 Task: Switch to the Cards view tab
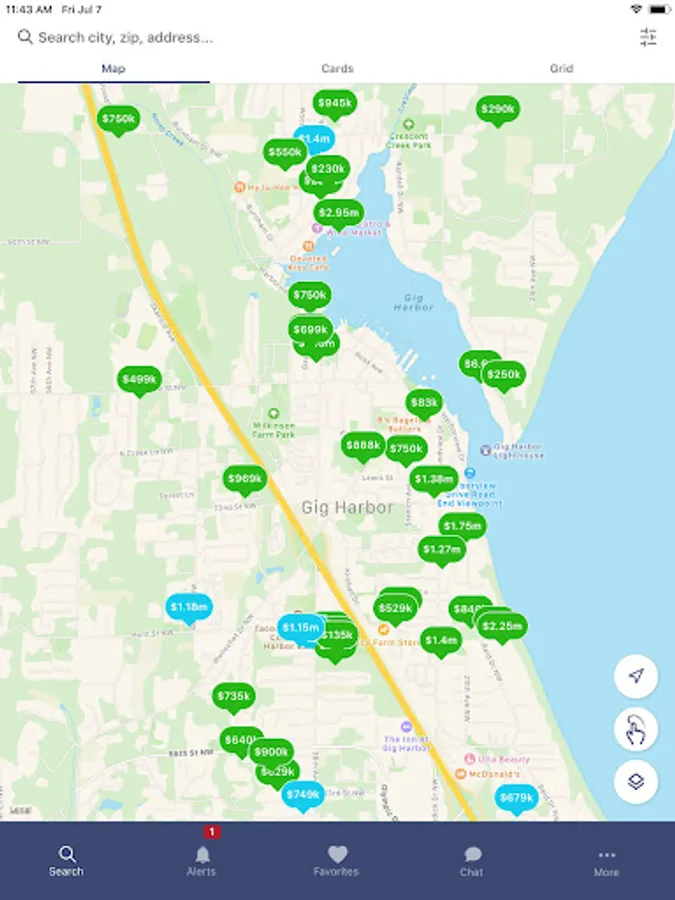[338, 68]
